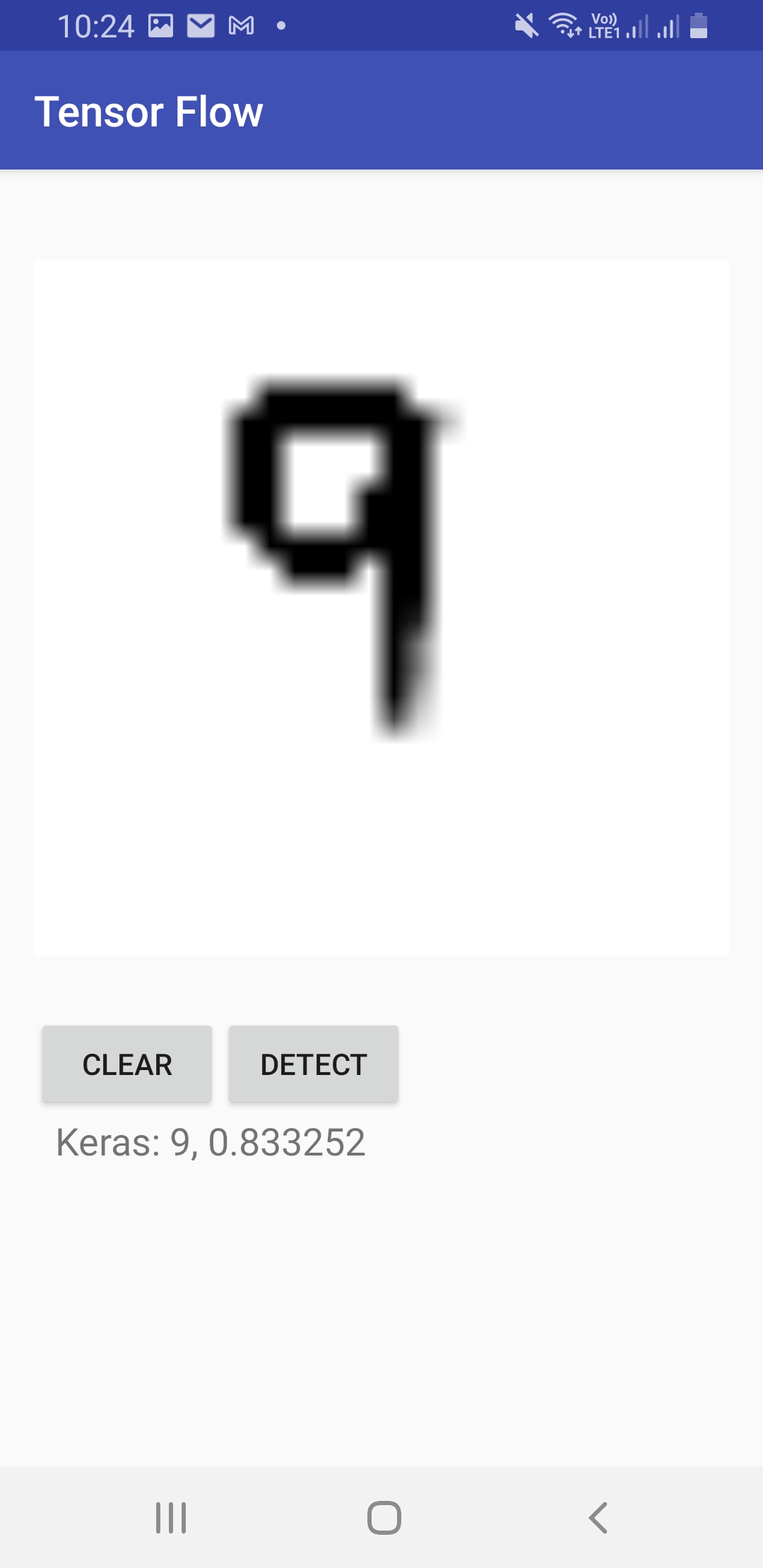Screen dimensions: 763x1568
Task: Tap the muted sound icon
Action: [x=527, y=25]
